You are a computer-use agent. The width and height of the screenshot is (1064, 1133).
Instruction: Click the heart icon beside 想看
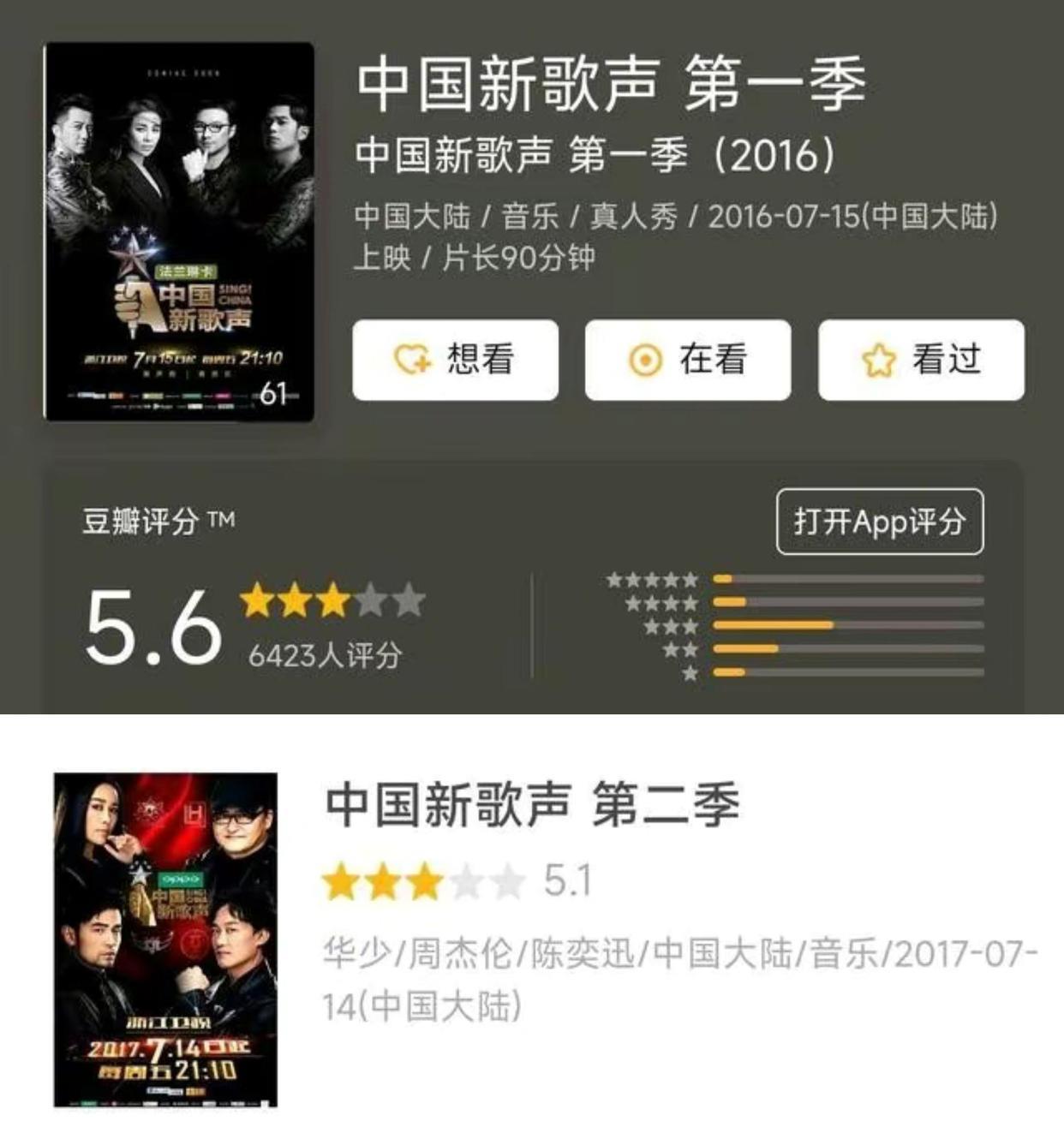(x=412, y=361)
